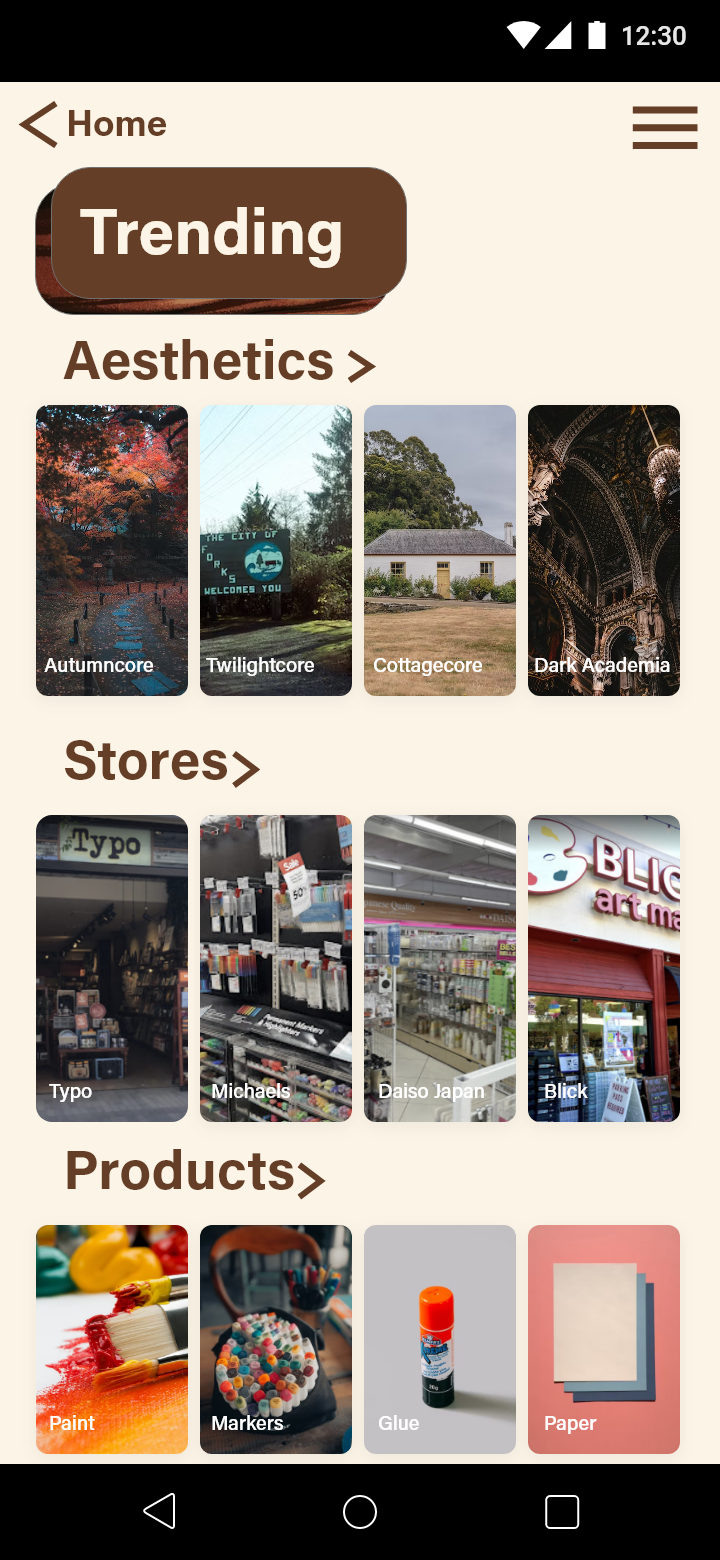The image size is (720, 1560).
Task: Choose the Michaels store card
Action: point(276,968)
